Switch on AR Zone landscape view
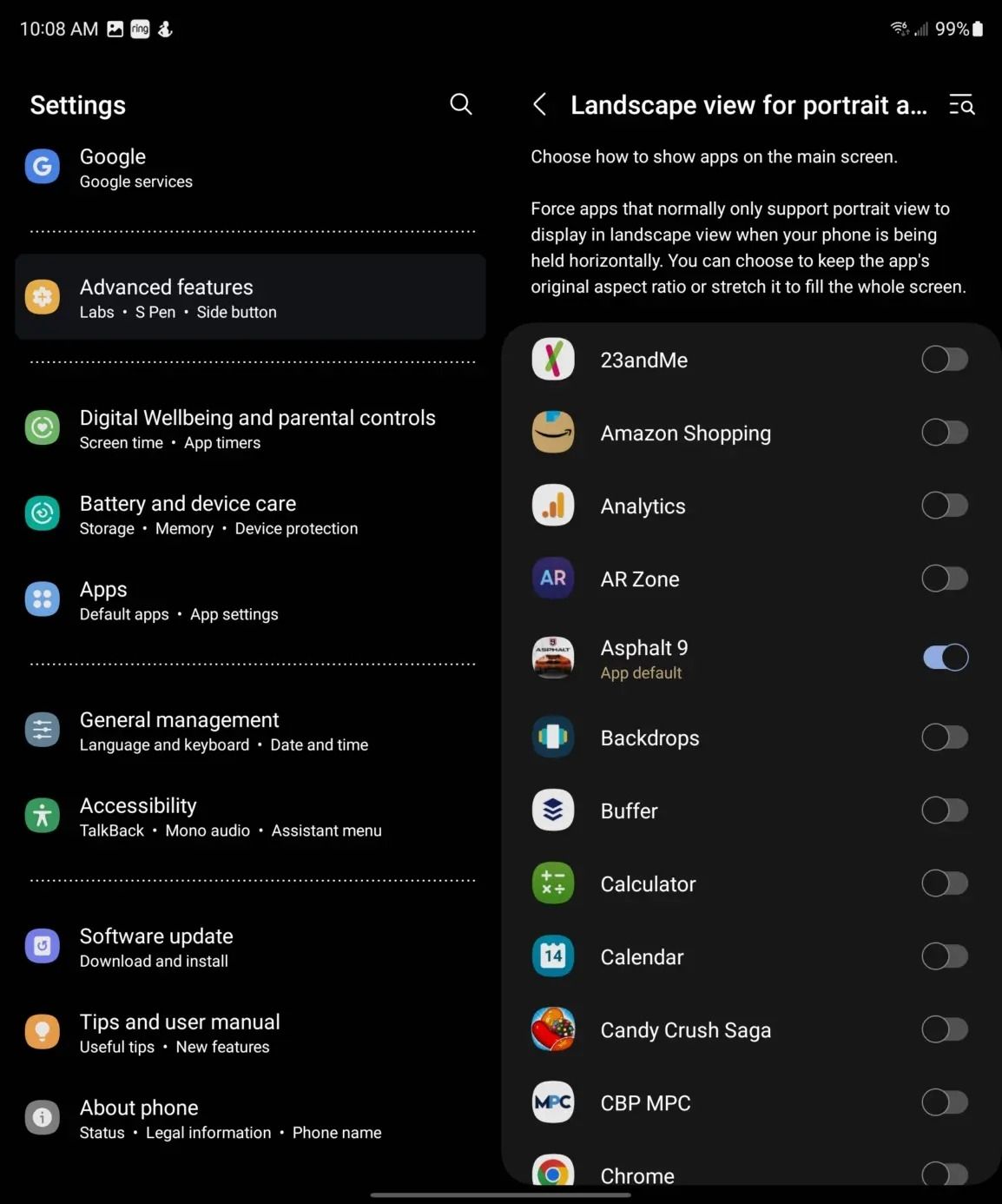Screen dimensions: 1002x1204 (x=945, y=579)
